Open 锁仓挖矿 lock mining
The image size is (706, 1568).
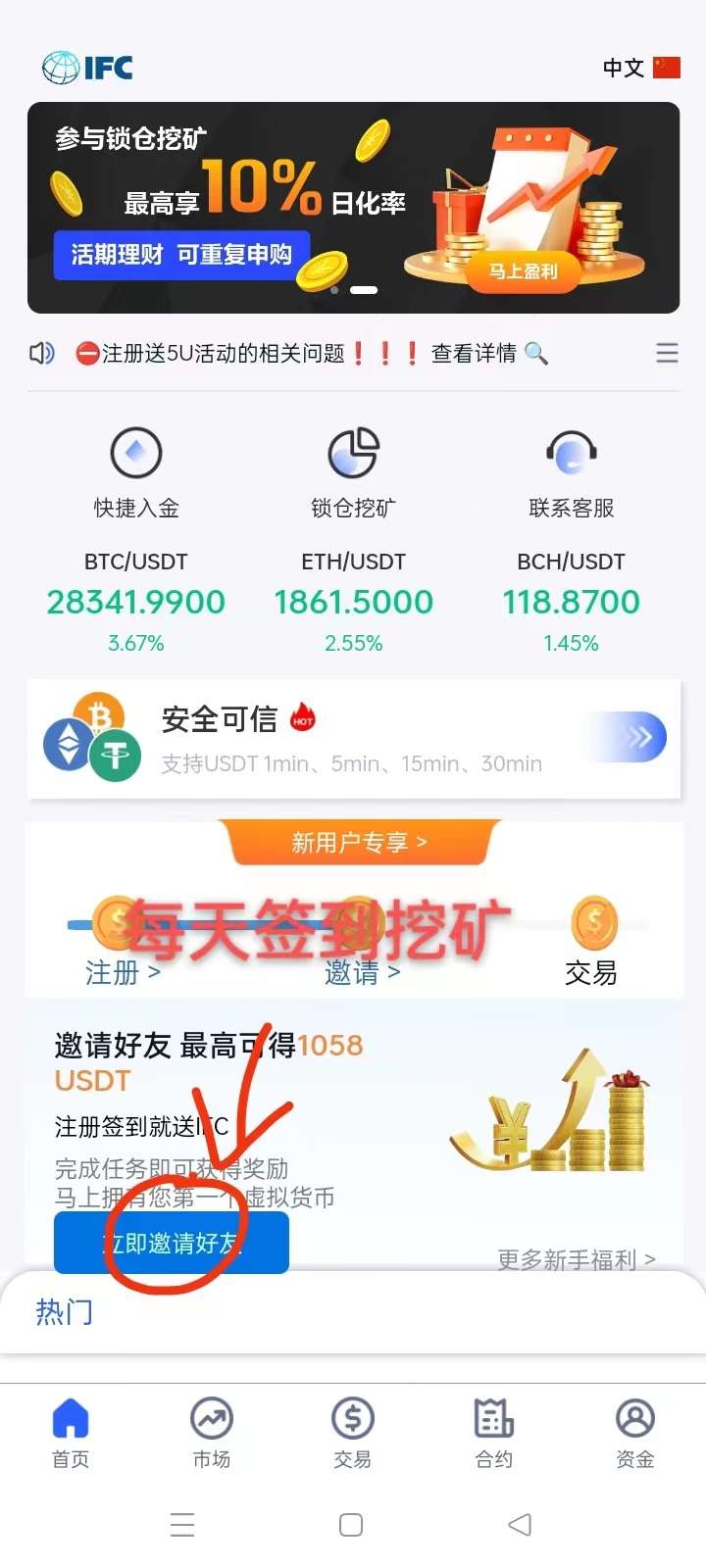353,473
